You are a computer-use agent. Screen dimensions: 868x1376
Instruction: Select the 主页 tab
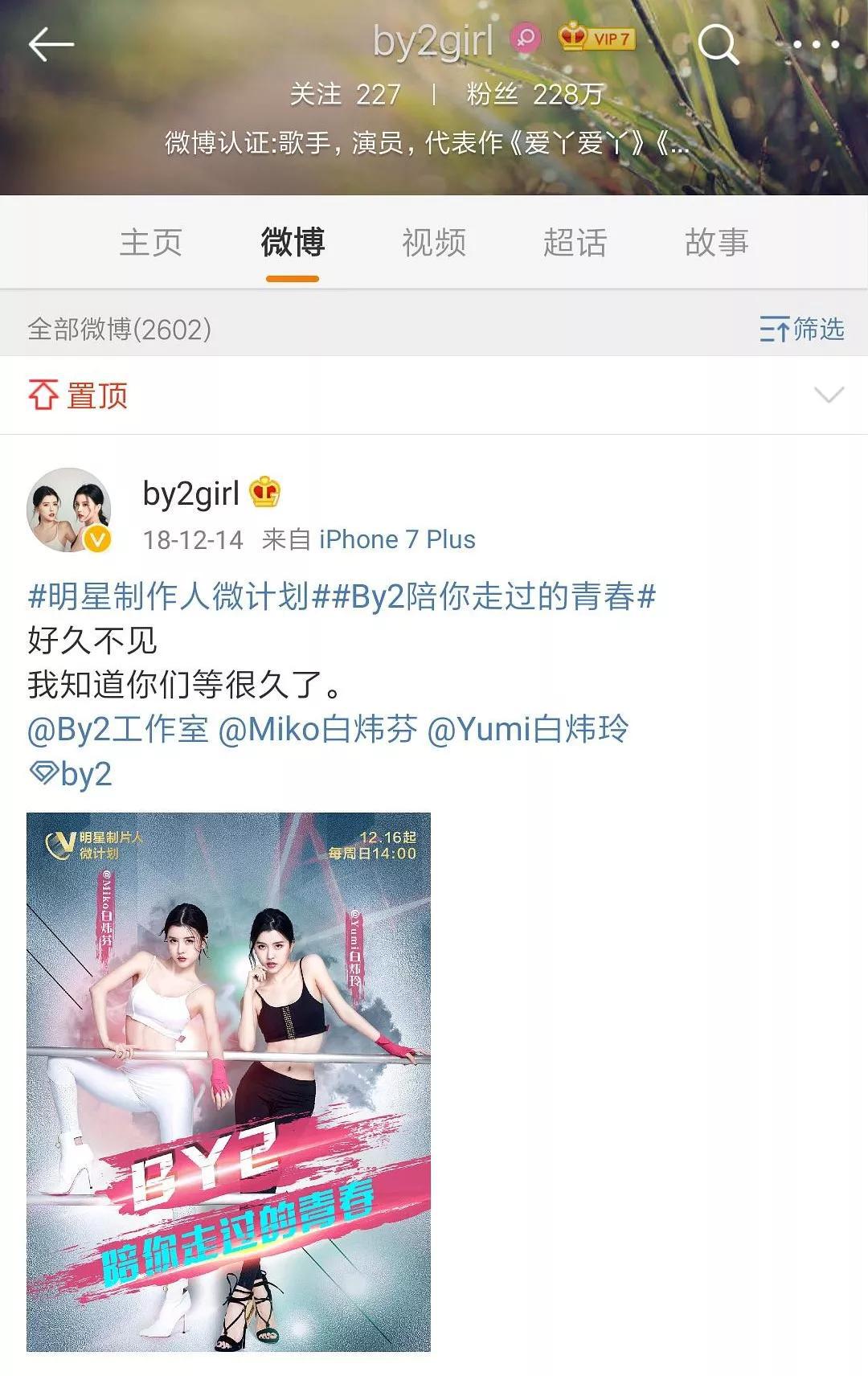click(x=152, y=243)
